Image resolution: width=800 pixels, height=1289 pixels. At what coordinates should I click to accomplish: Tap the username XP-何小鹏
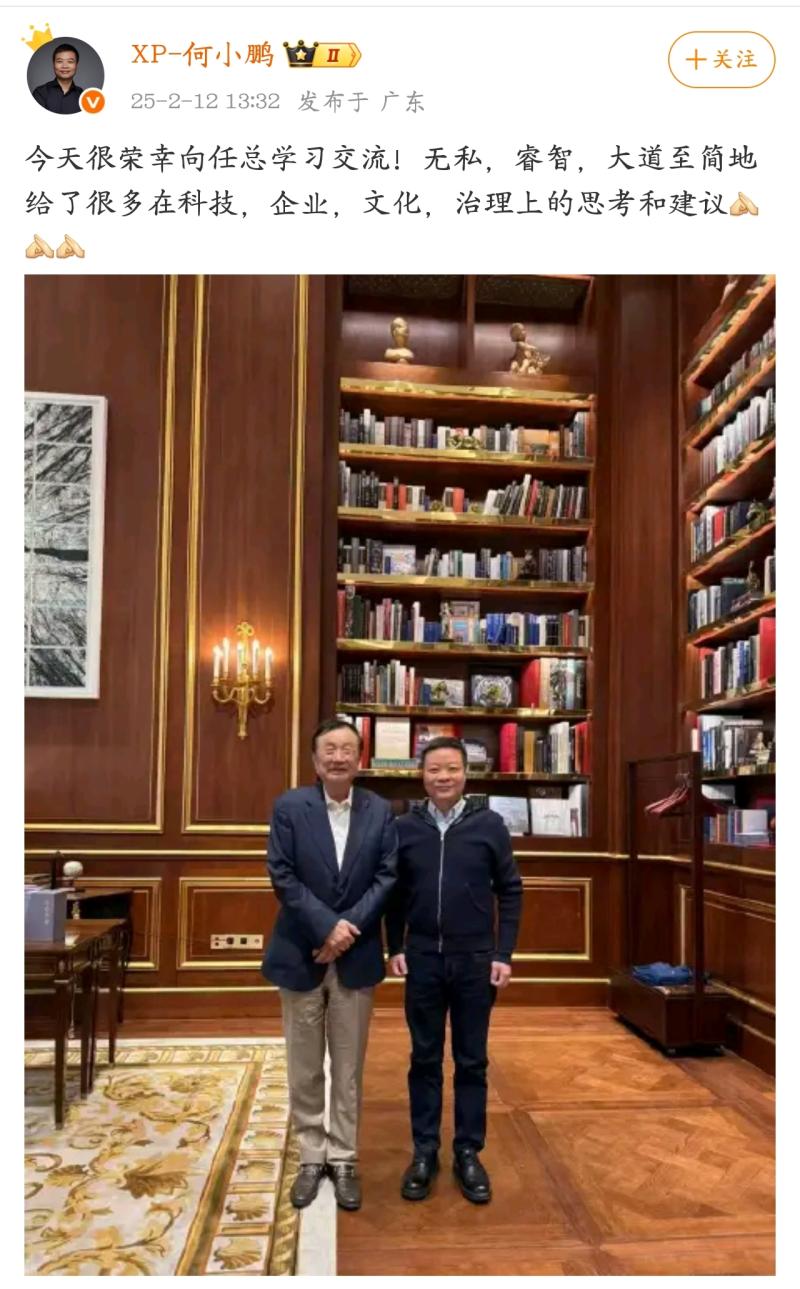(x=202, y=54)
